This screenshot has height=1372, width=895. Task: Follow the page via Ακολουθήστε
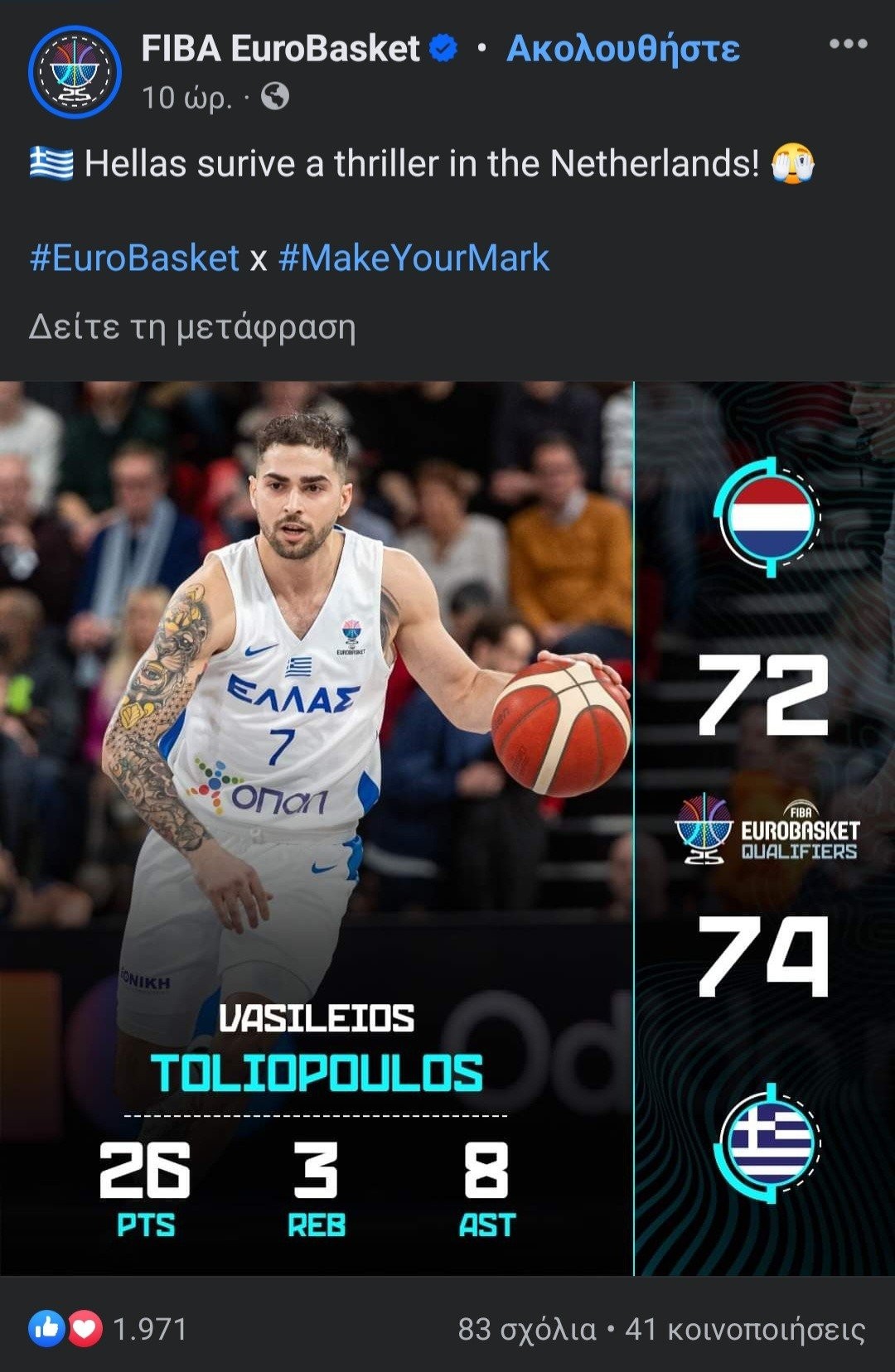point(623,50)
